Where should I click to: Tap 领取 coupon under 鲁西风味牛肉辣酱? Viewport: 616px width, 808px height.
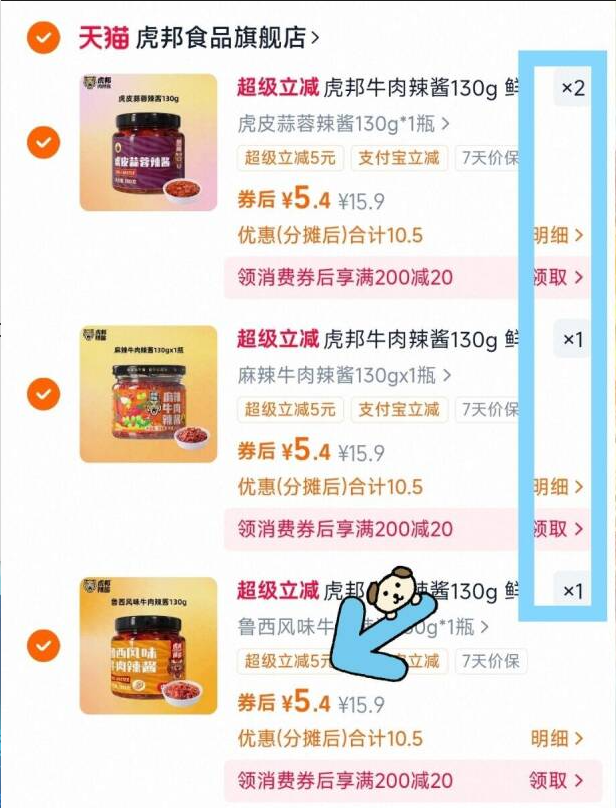557,780
